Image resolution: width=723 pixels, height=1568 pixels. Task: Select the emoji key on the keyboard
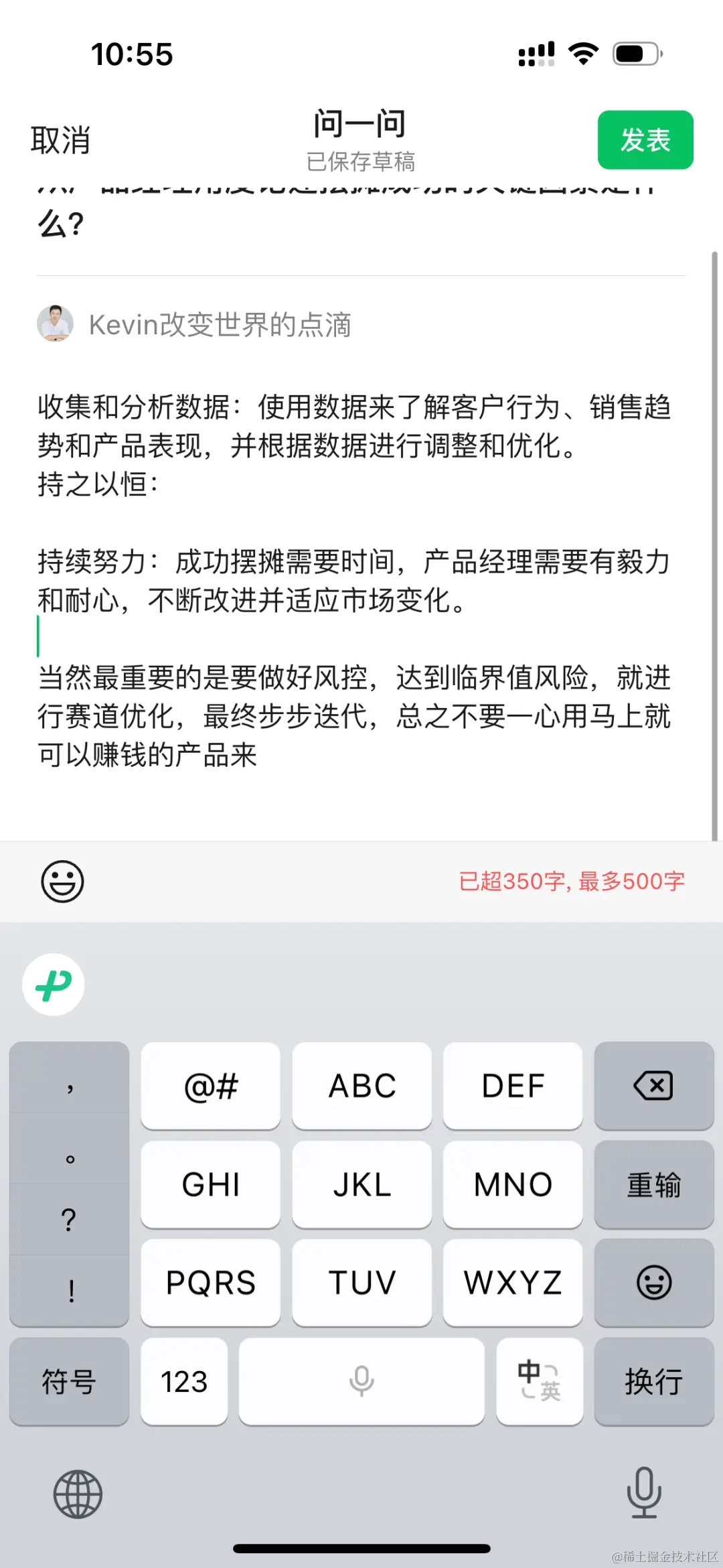[x=654, y=1282]
